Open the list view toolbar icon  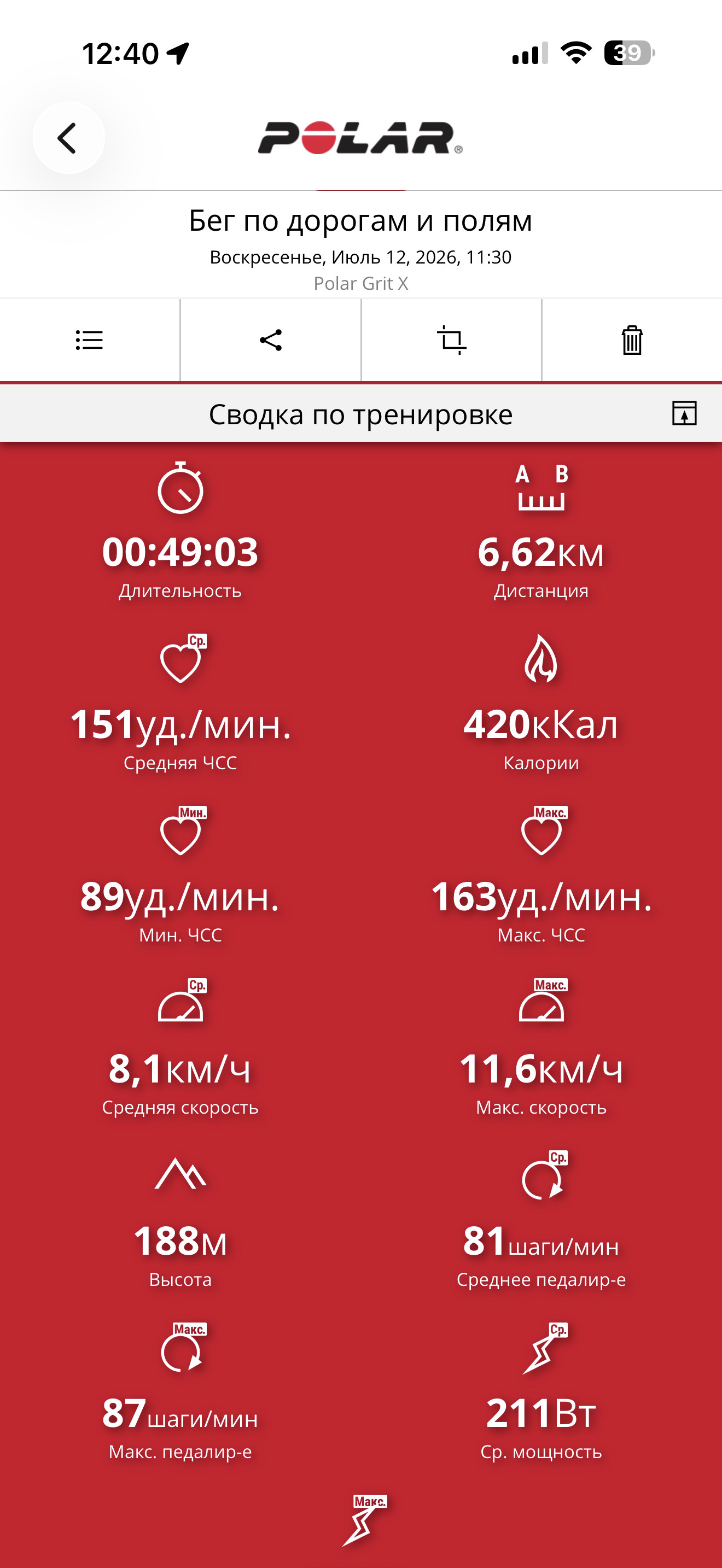pos(90,340)
